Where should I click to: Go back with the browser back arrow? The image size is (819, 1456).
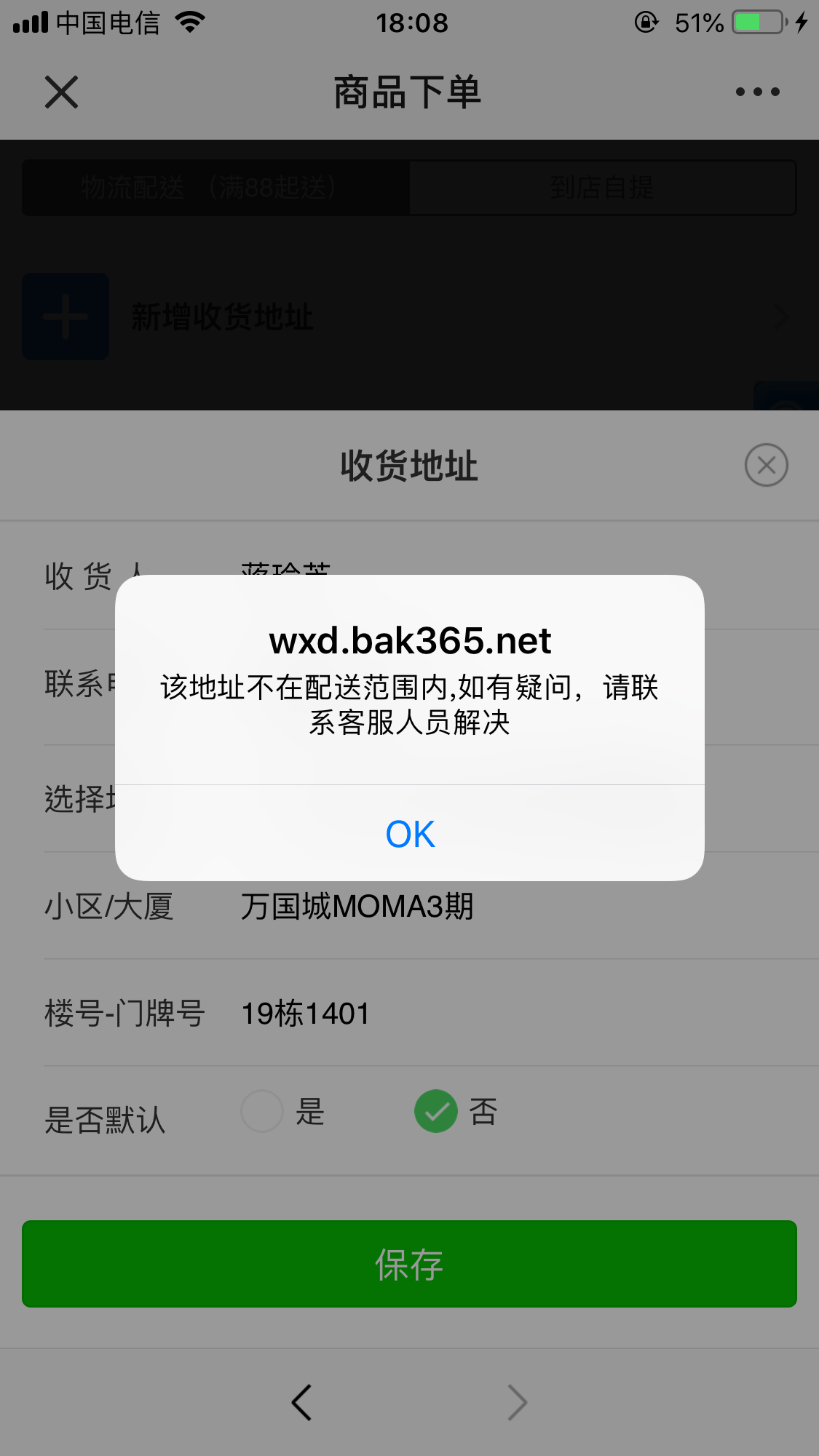coord(301,1402)
